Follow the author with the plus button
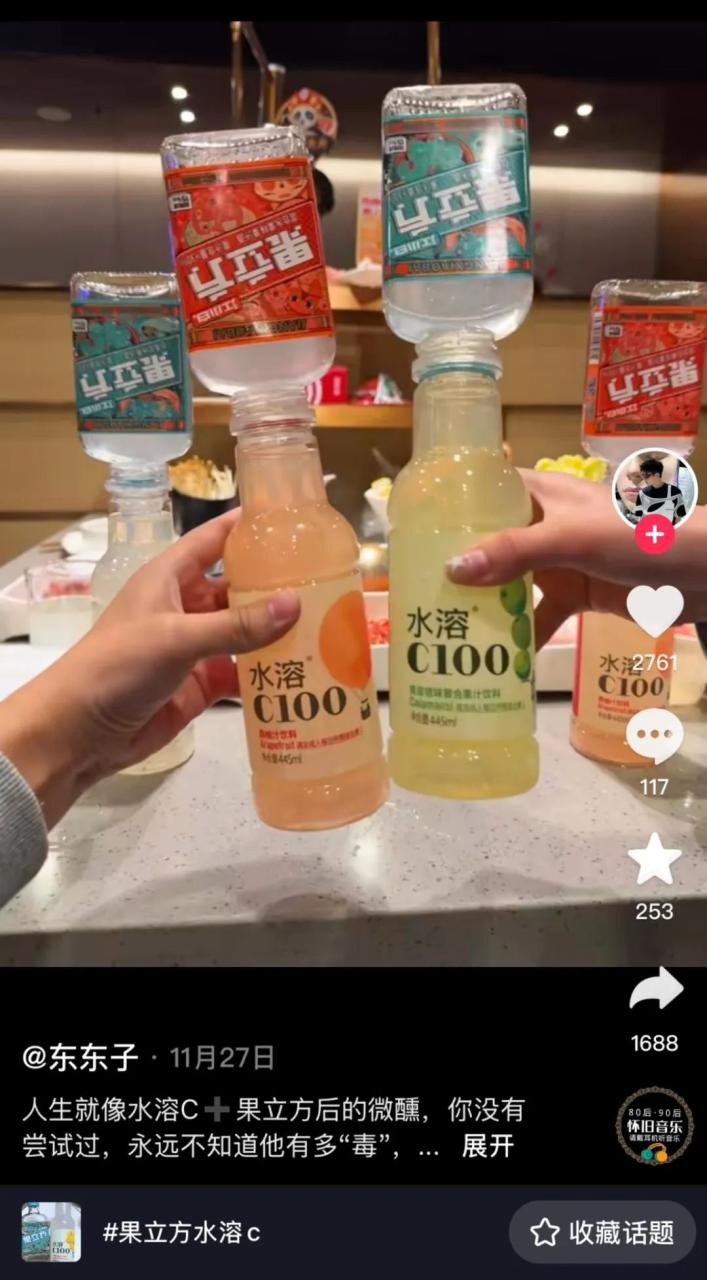 654,535
